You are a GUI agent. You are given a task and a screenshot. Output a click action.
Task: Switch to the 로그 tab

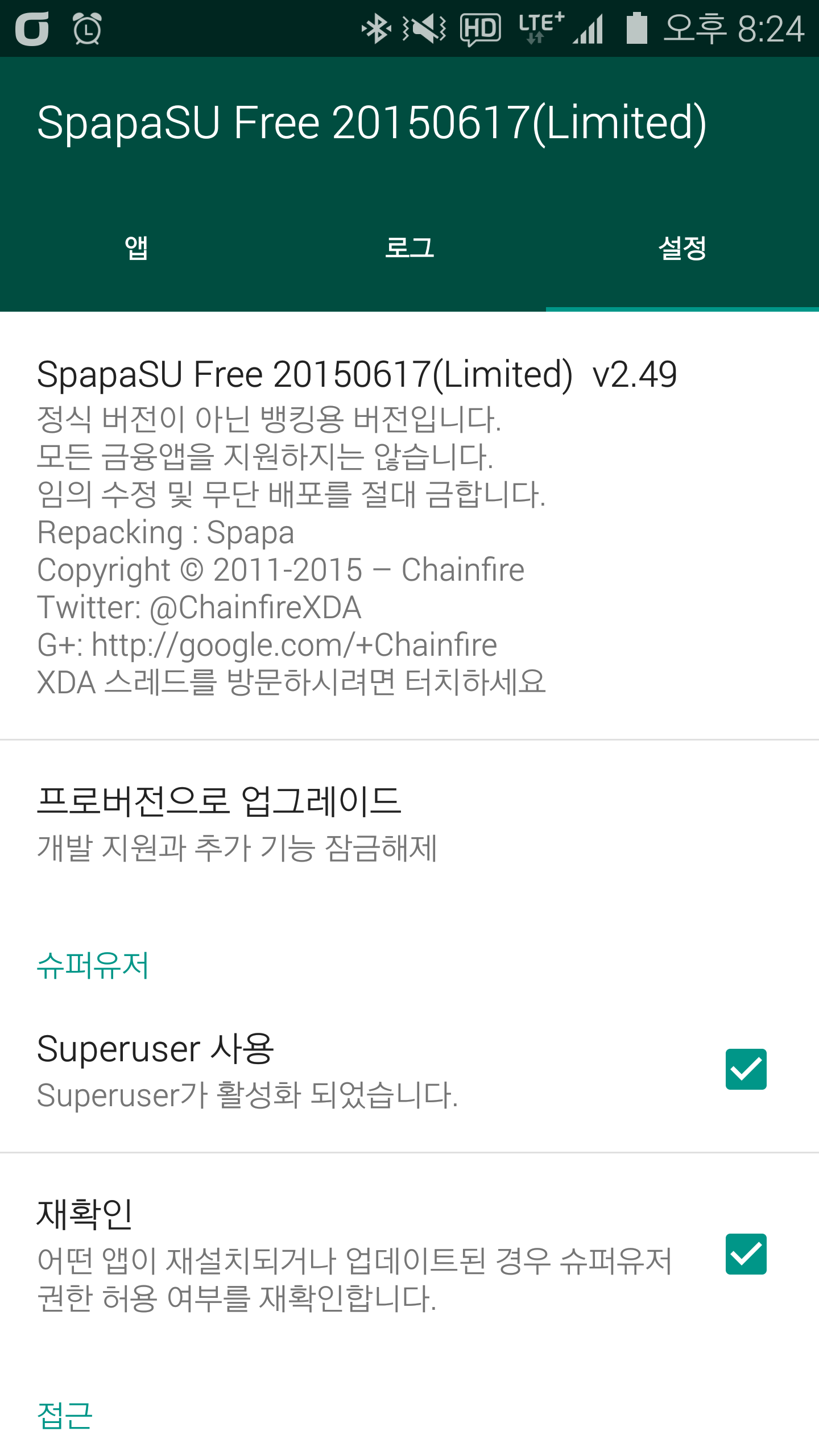[x=409, y=249]
